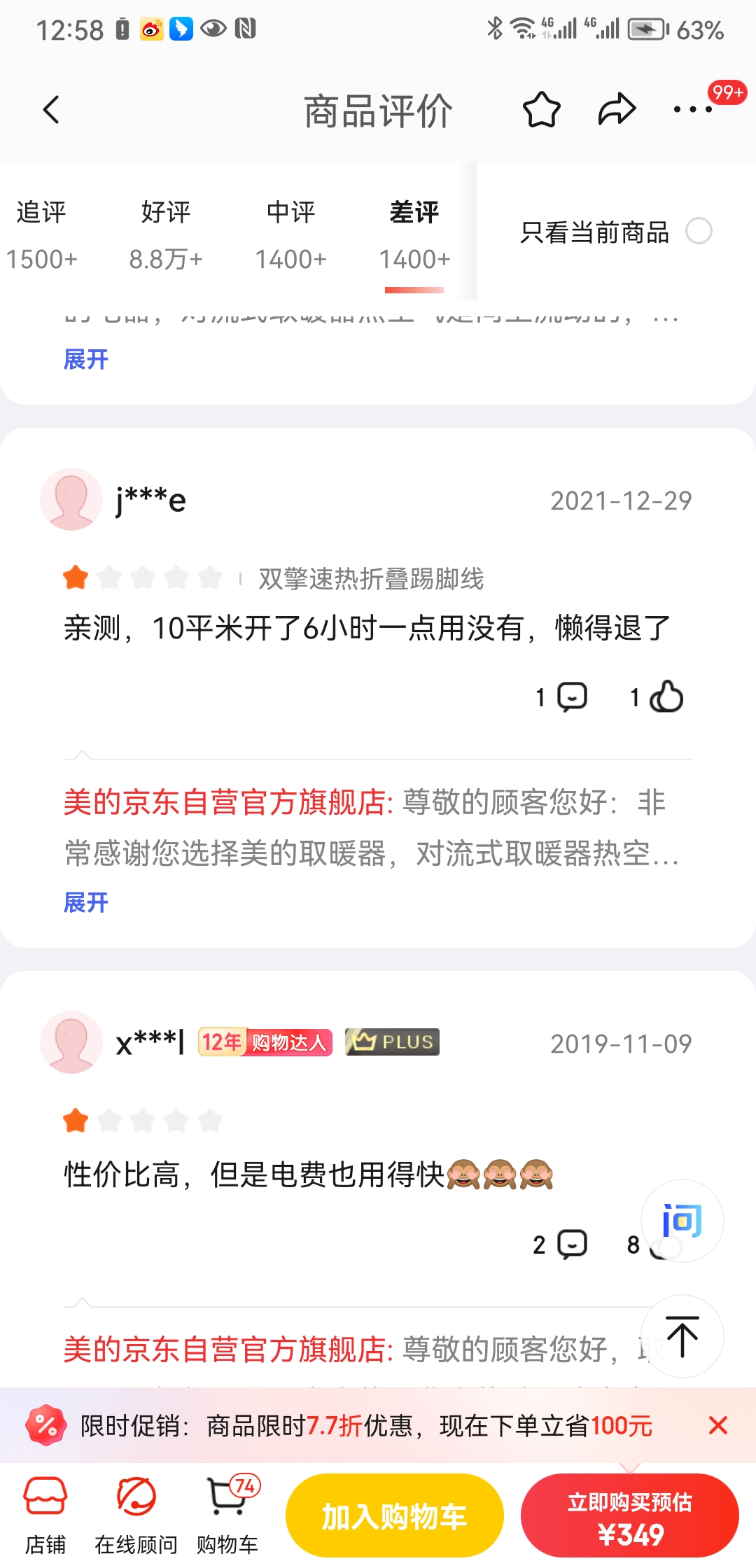The image size is (756, 1568).
Task: Tap the floating 问 ask button
Action: tap(682, 1221)
